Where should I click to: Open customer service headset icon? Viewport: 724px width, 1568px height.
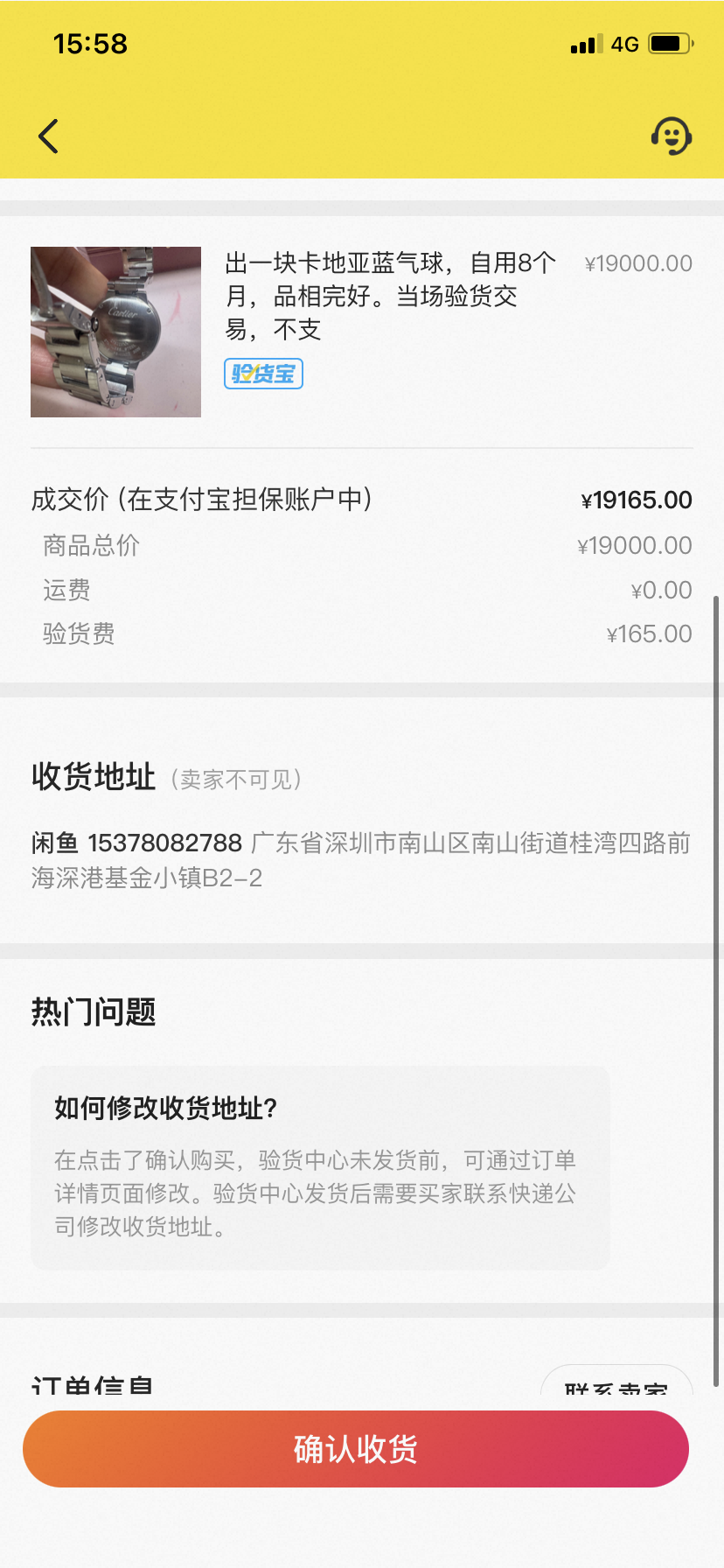pyautogui.click(x=671, y=136)
